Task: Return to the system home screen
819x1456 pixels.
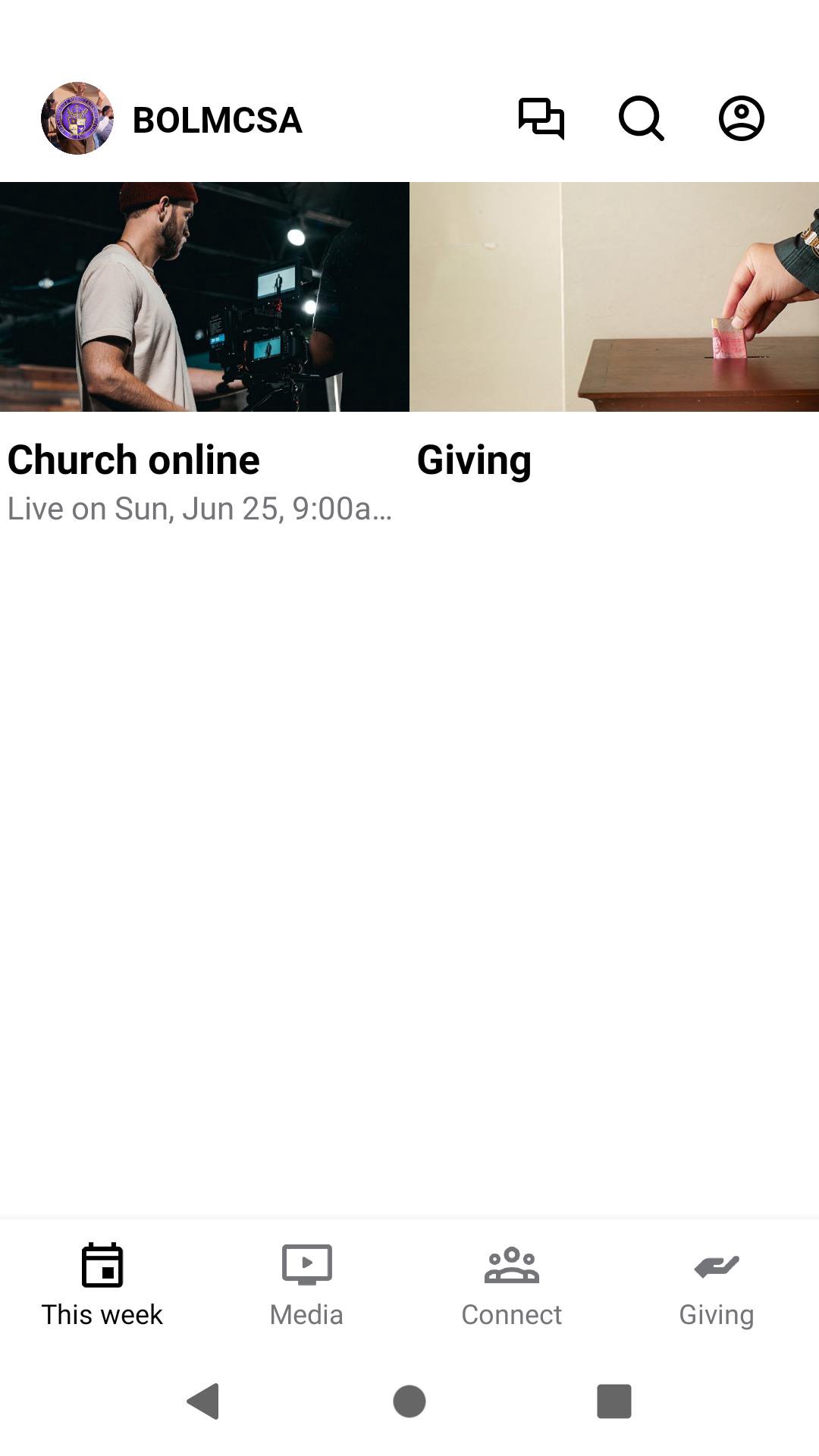Action: 409,1401
